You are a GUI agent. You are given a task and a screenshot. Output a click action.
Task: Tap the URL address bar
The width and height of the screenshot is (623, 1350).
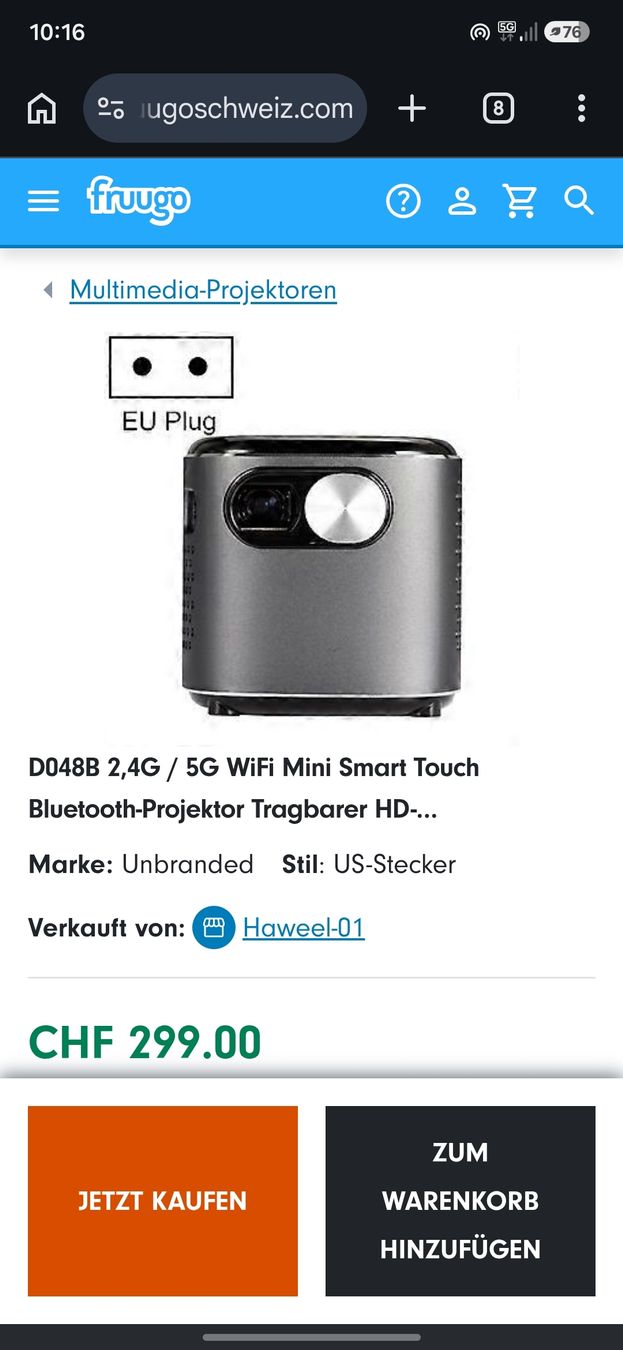pyautogui.click(x=225, y=108)
